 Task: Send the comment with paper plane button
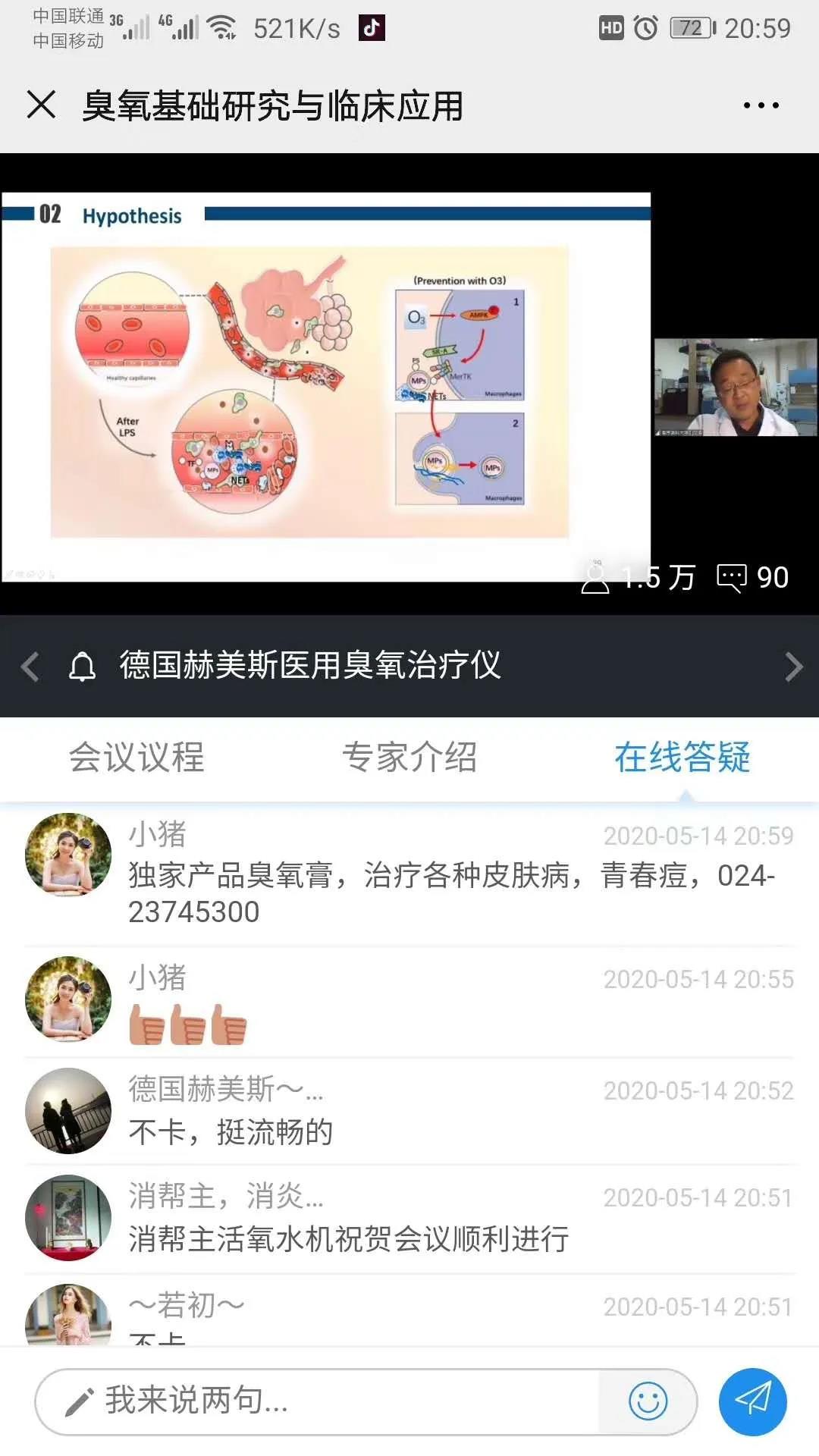(752, 1401)
